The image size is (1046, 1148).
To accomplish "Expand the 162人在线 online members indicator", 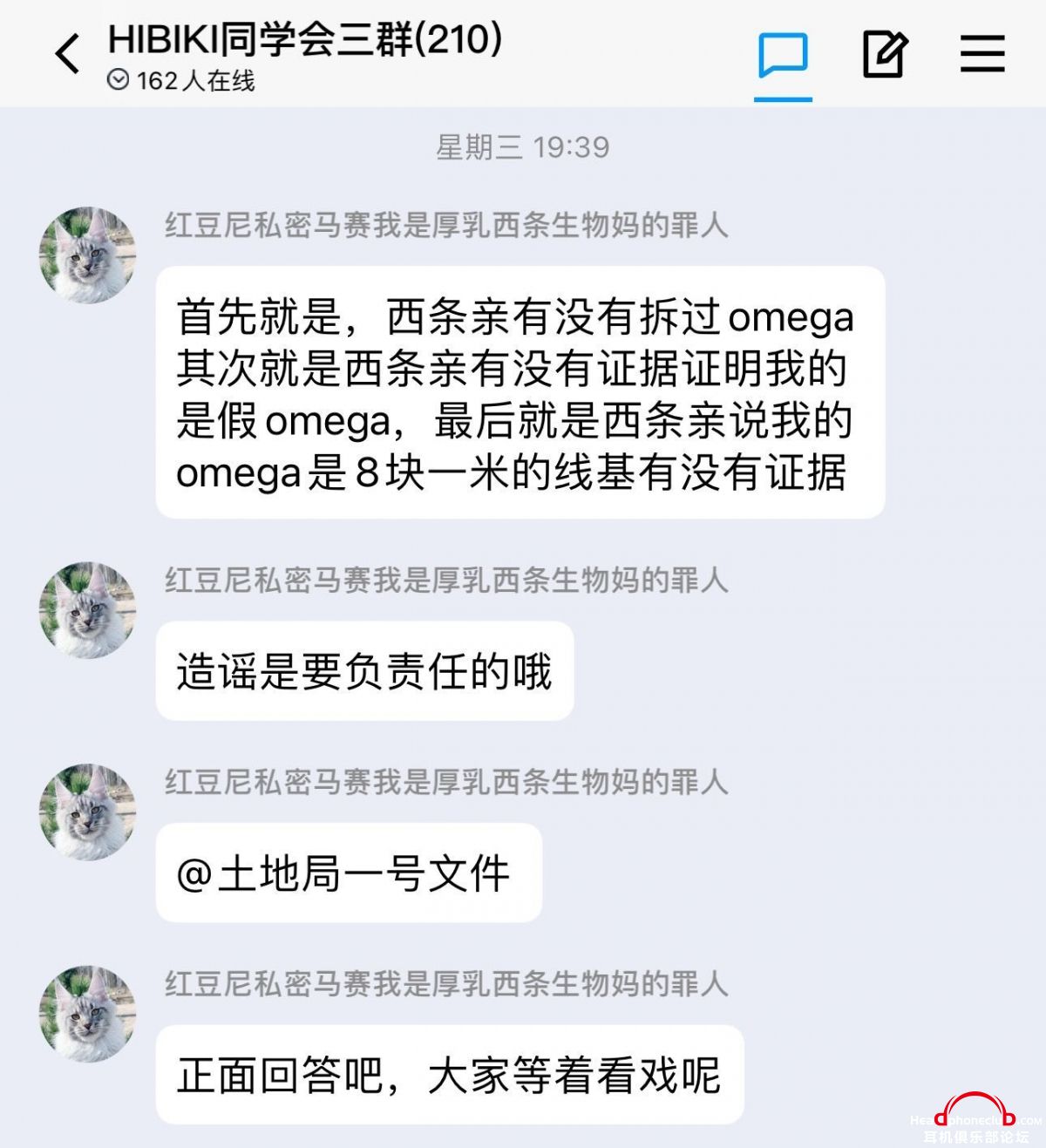I will pyautogui.click(x=181, y=81).
